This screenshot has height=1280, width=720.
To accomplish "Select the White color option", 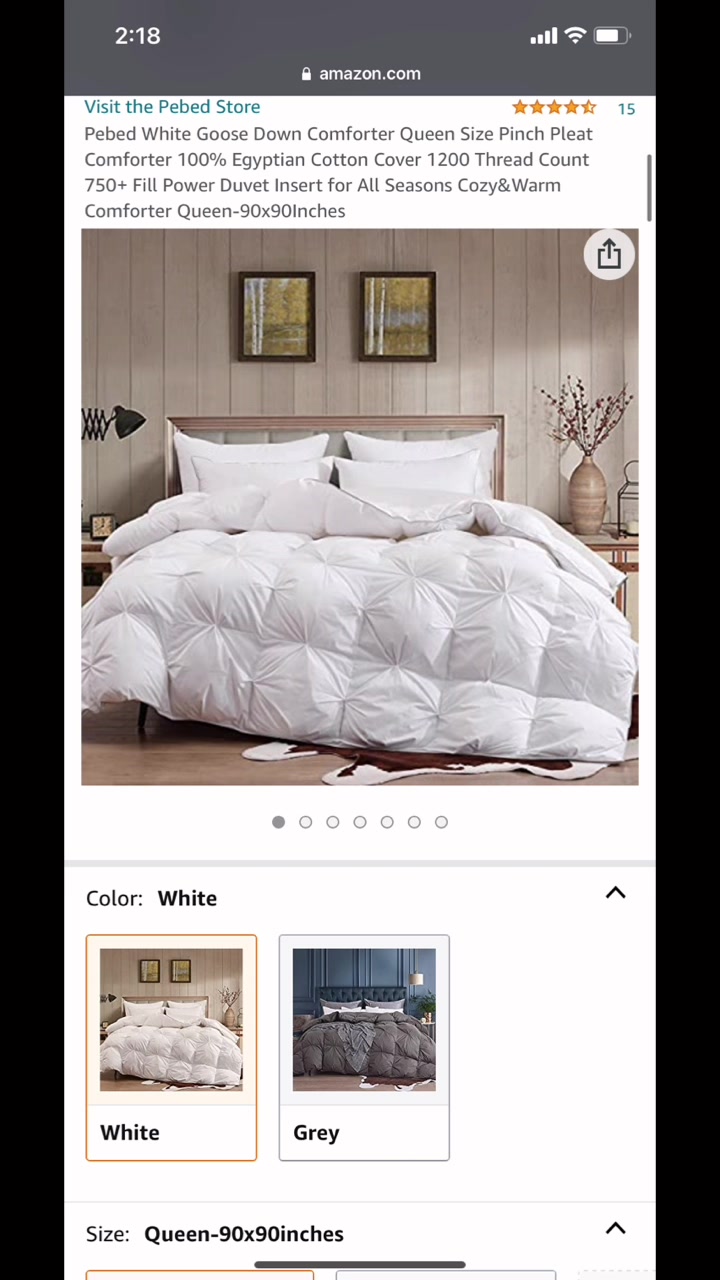I will (171, 1047).
